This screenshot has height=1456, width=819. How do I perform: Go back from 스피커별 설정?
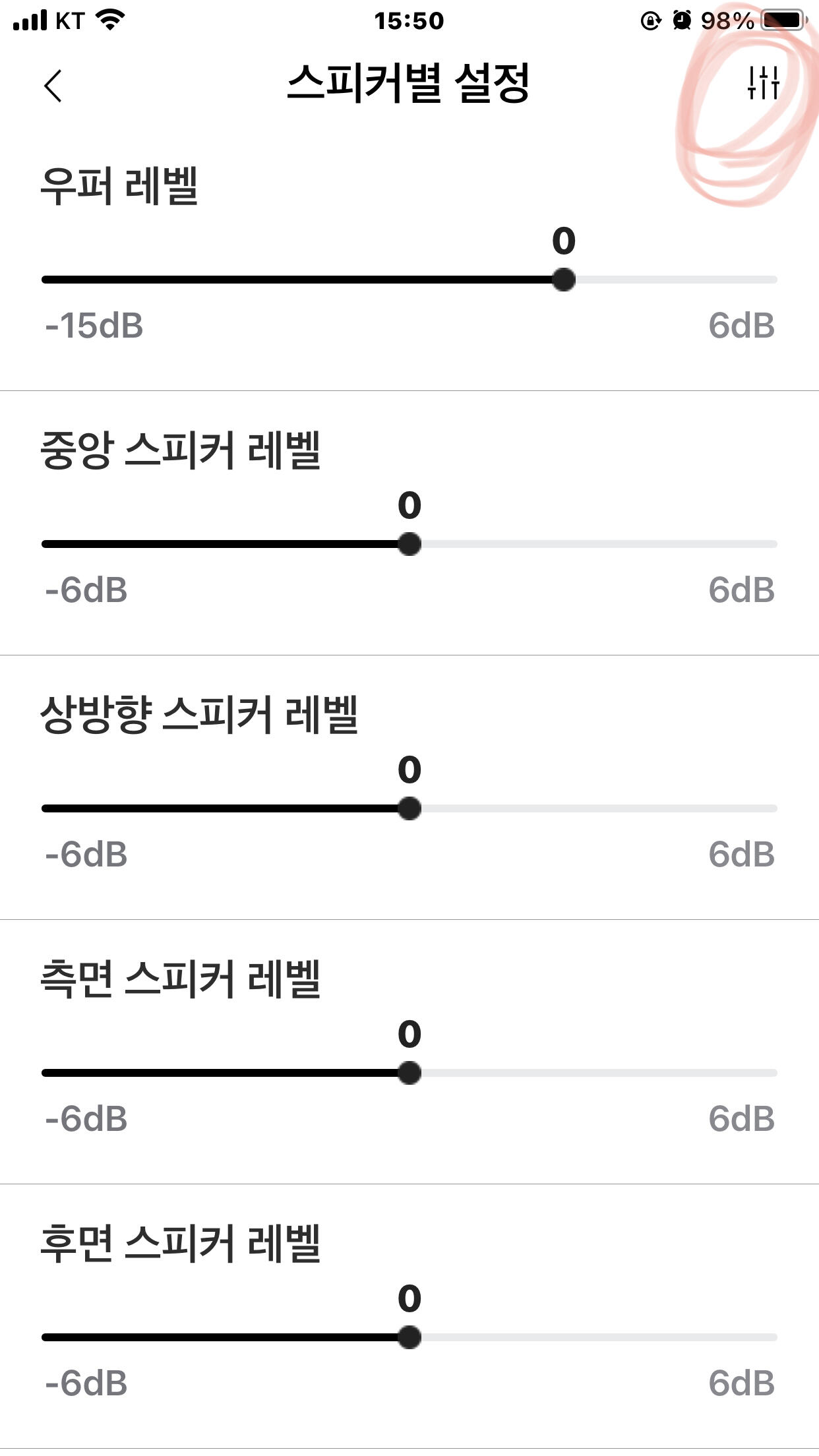pos(53,86)
